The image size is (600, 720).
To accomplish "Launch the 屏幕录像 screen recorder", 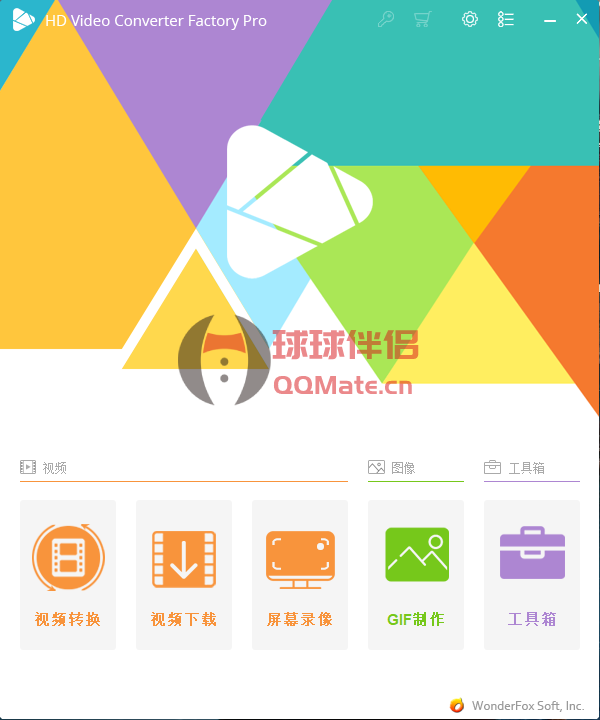I will pyautogui.click(x=300, y=574).
